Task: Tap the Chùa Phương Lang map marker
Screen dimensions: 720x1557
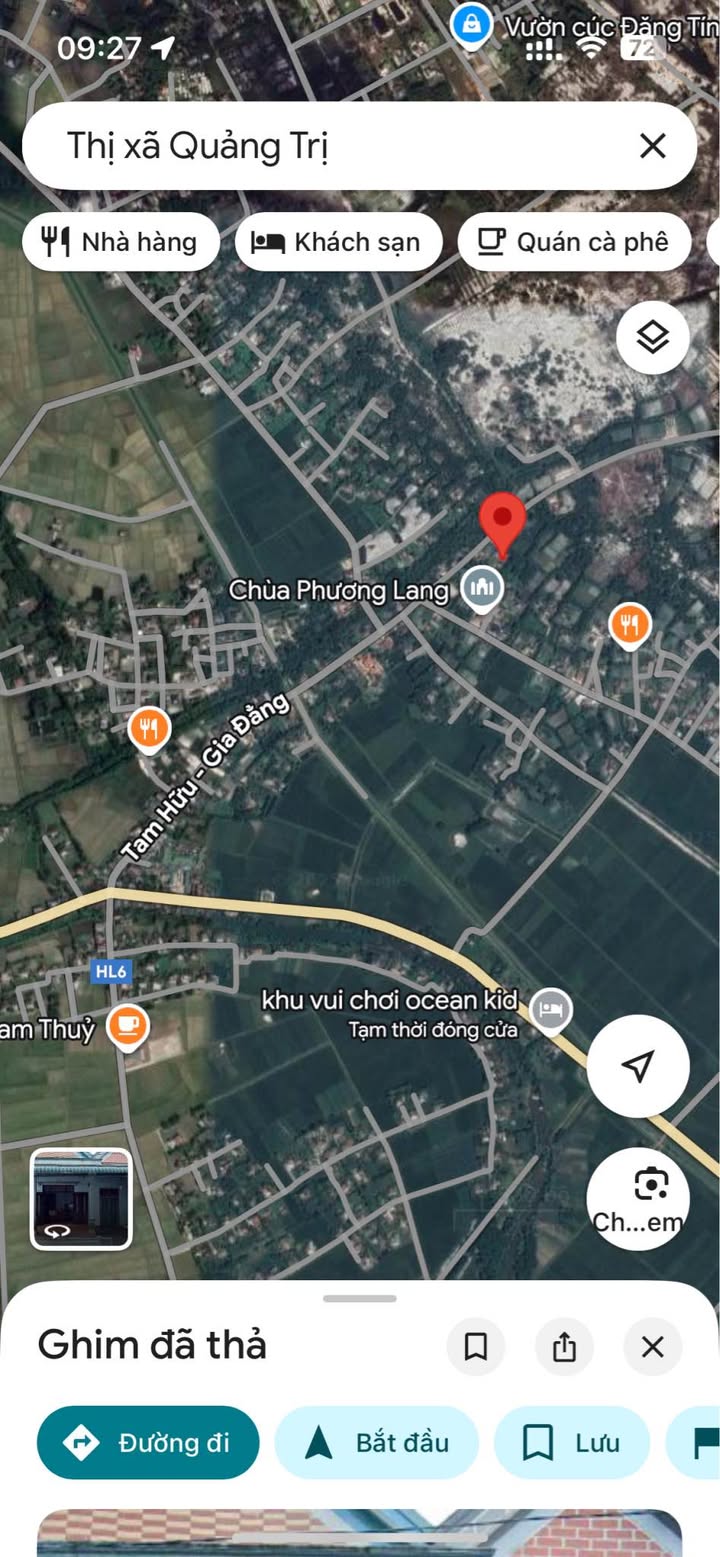Action: [482, 588]
